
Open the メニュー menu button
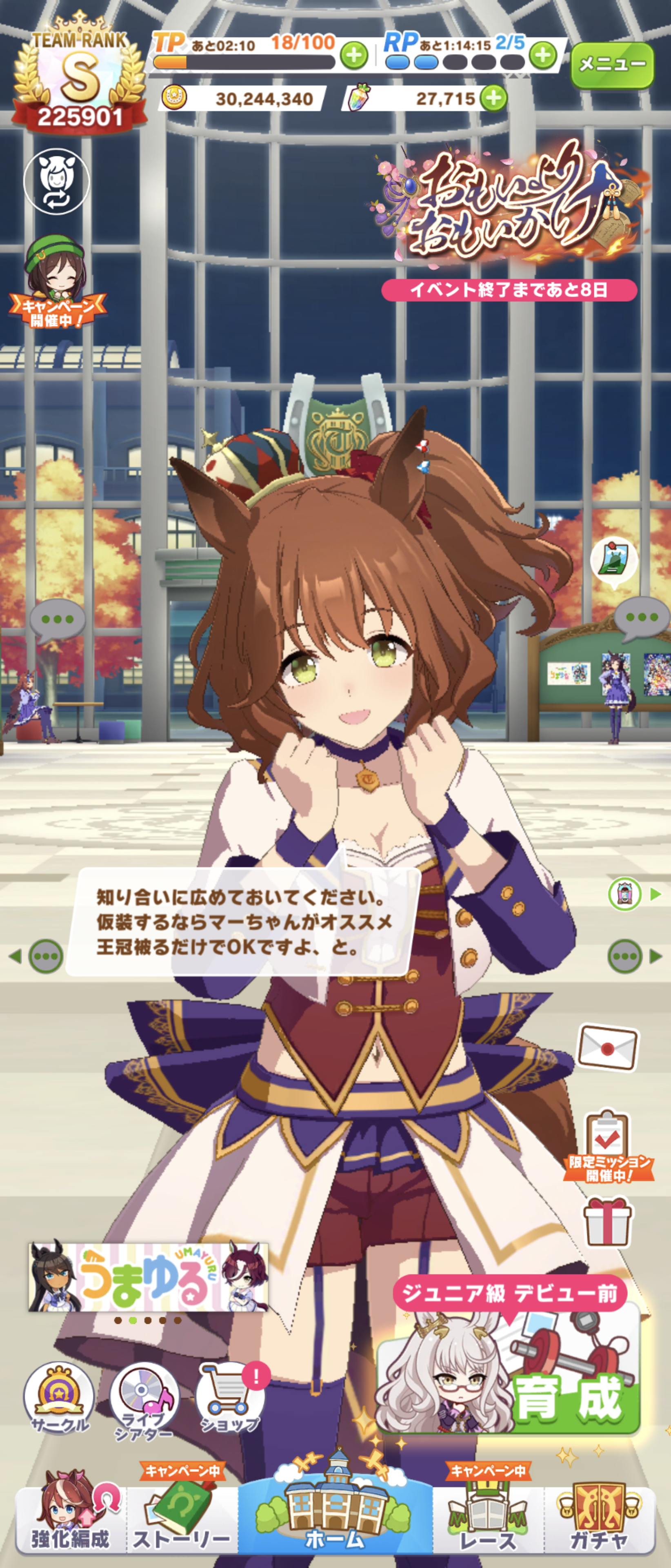point(611,65)
